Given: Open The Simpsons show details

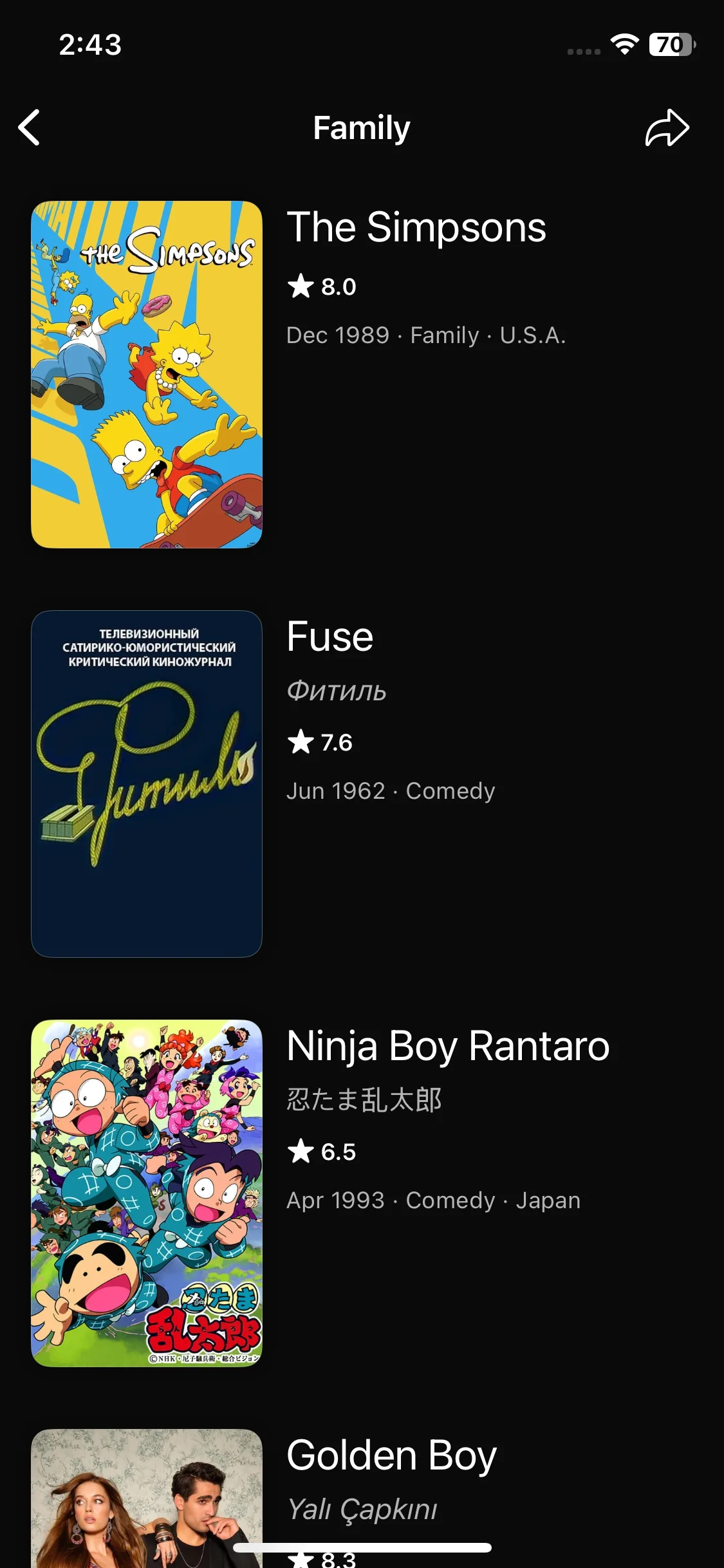Looking at the screenshot, I should click(x=416, y=228).
